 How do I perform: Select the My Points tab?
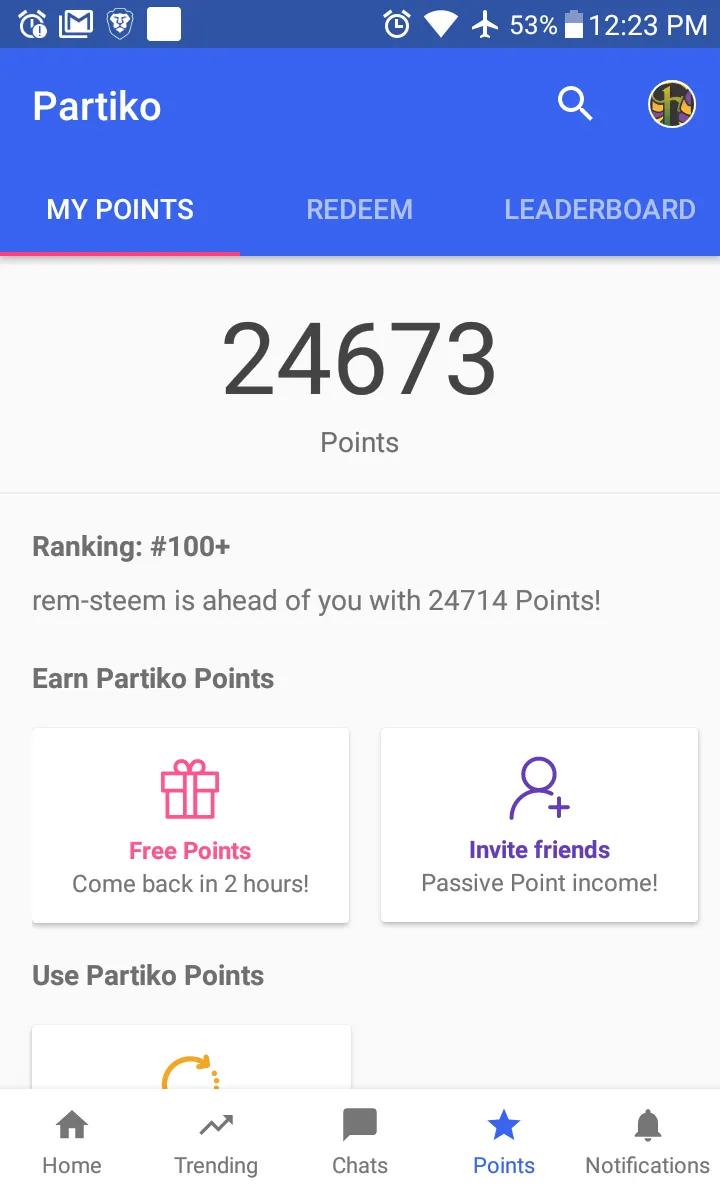120,209
